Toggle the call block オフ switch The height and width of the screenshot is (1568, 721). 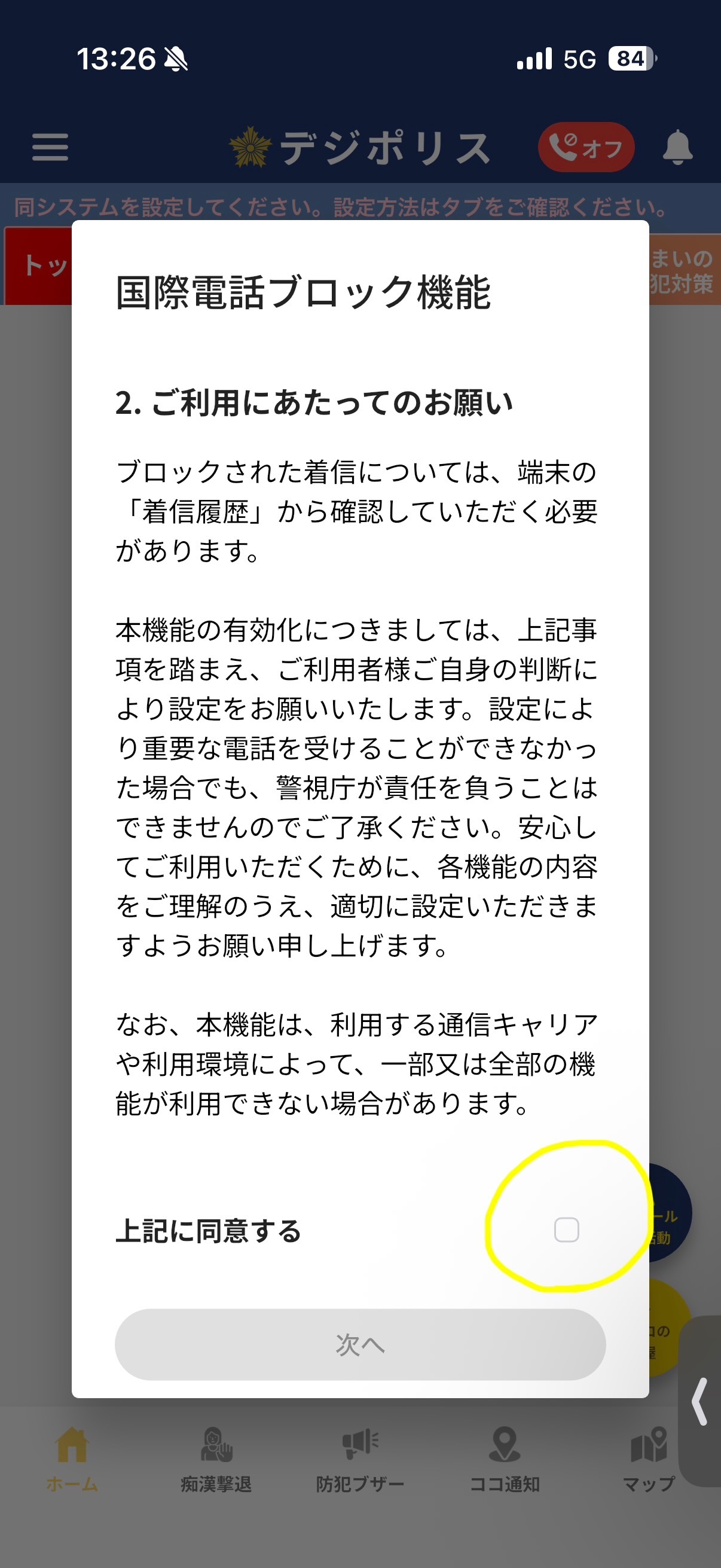pos(586,147)
